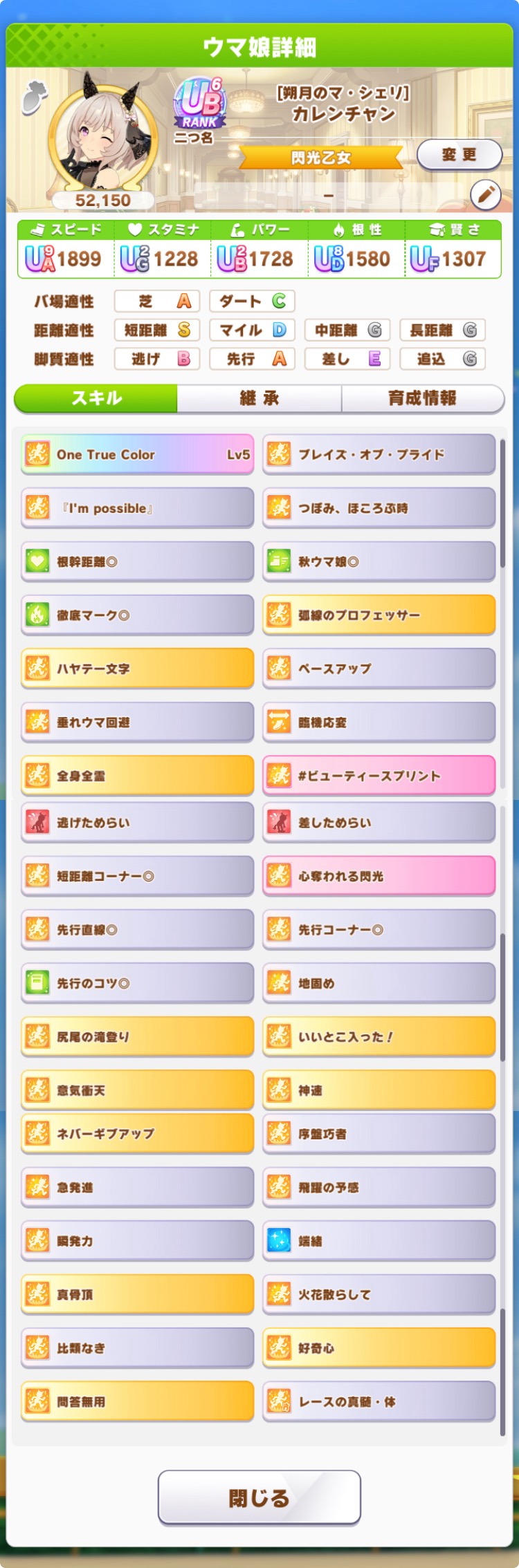Tap the 問答無用 skill
The height and width of the screenshot is (1568, 519).
click(x=137, y=1401)
